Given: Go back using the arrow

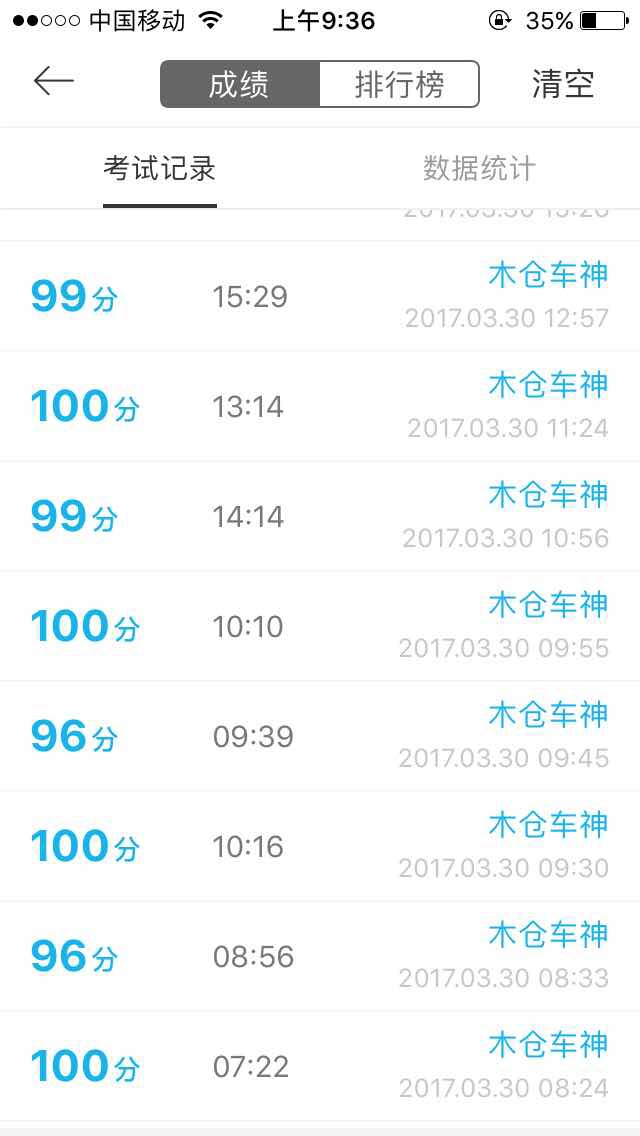Looking at the screenshot, I should click(x=54, y=81).
